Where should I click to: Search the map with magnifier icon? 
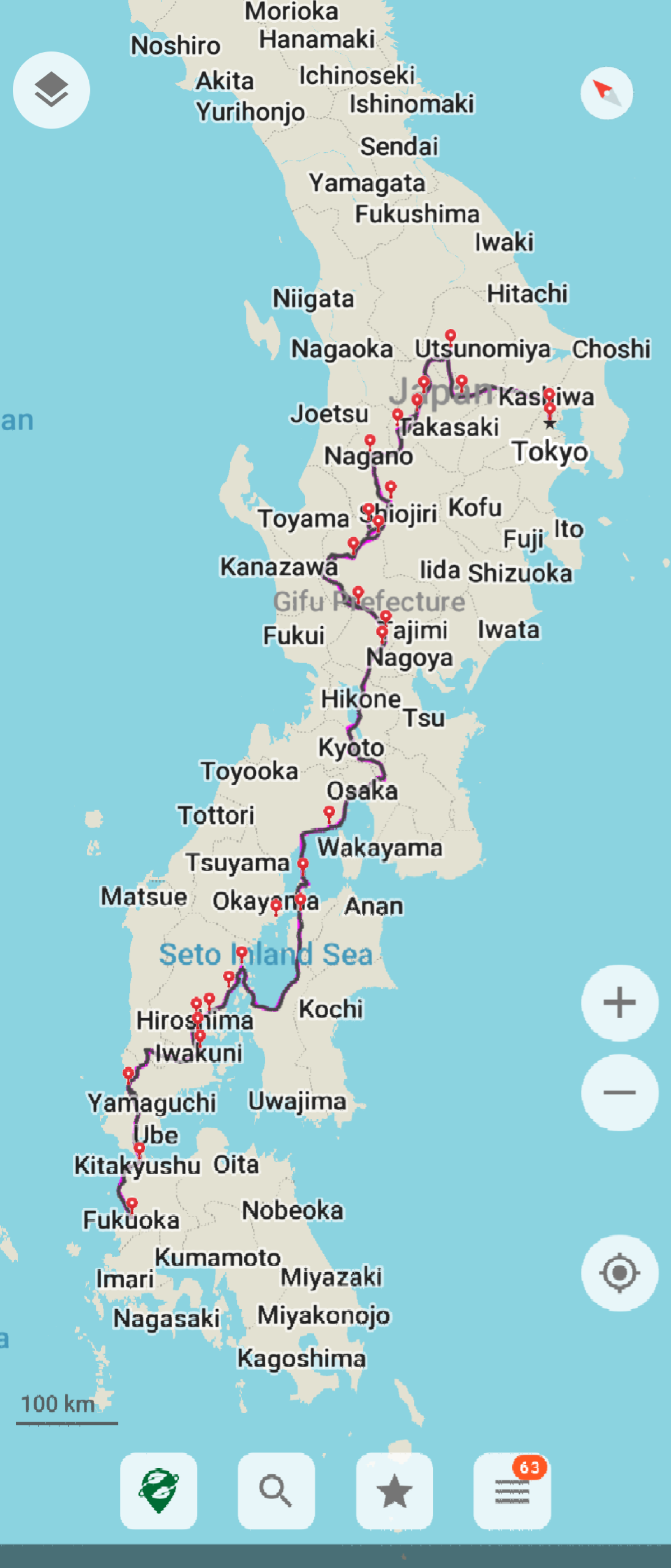click(276, 1491)
